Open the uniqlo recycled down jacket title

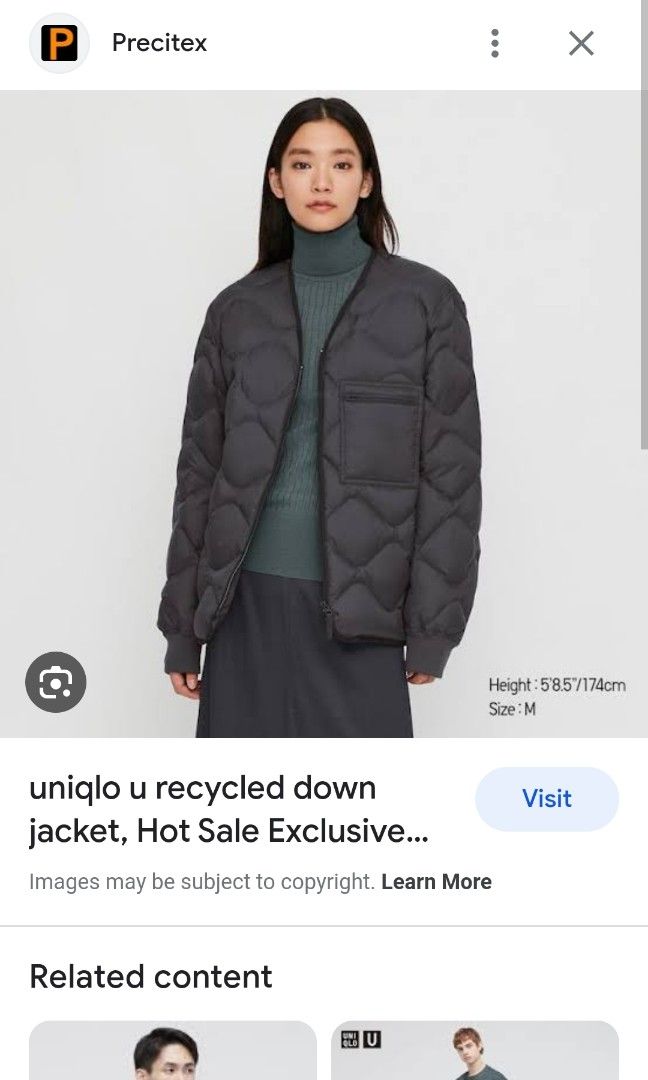pos(228,808)
